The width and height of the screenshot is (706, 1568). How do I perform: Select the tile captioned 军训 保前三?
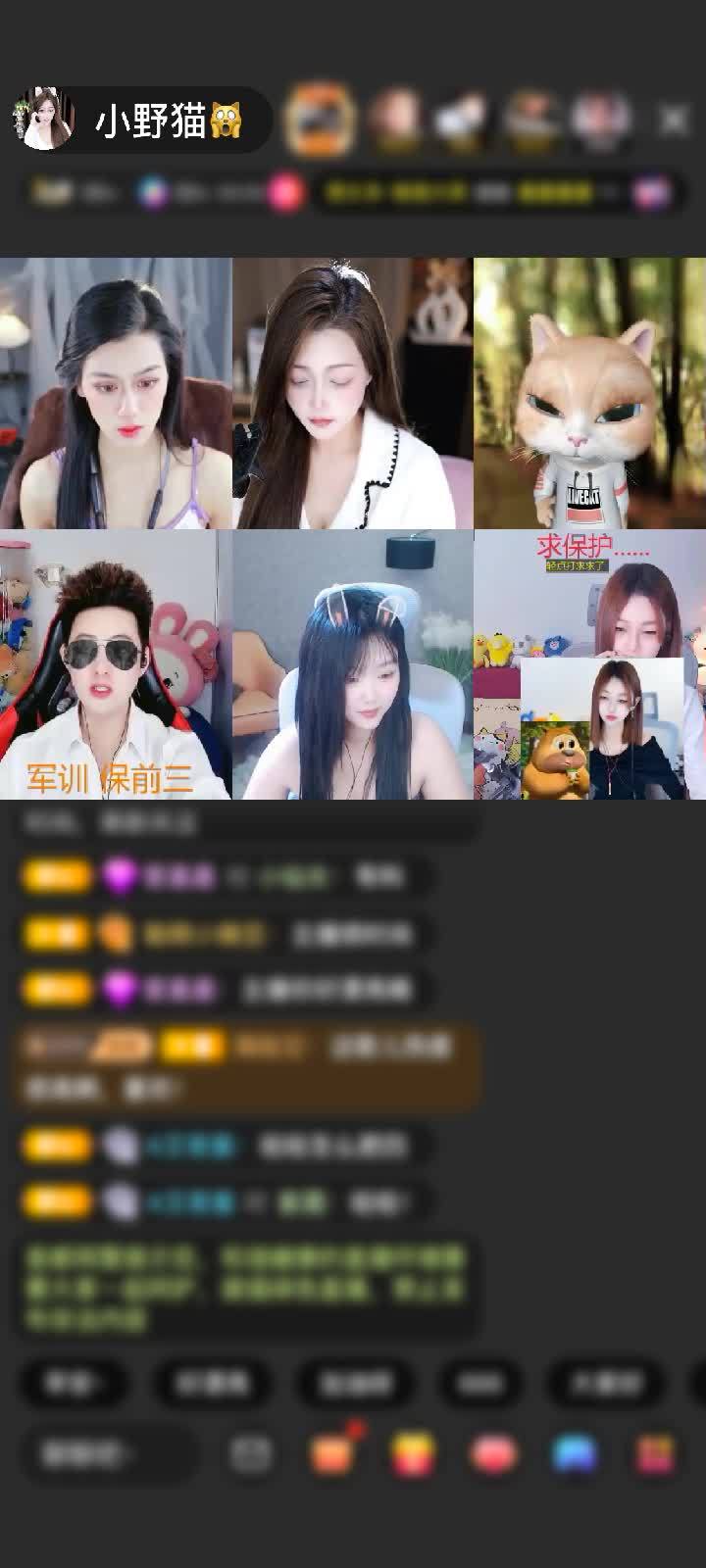pyautogui.click(x=116, y=664)
